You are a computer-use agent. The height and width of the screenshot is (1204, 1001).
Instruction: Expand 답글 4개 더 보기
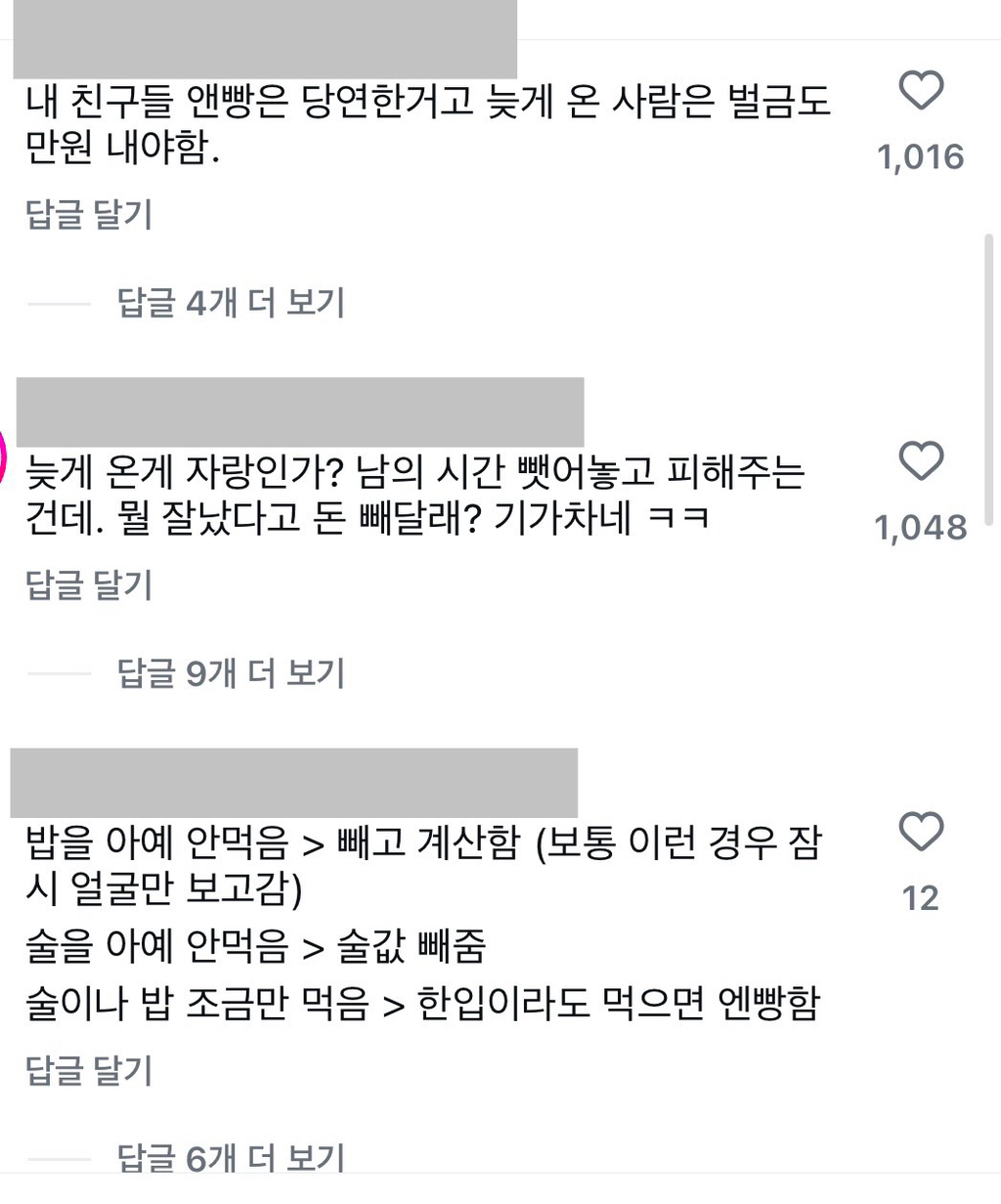[x=231, y=302]
